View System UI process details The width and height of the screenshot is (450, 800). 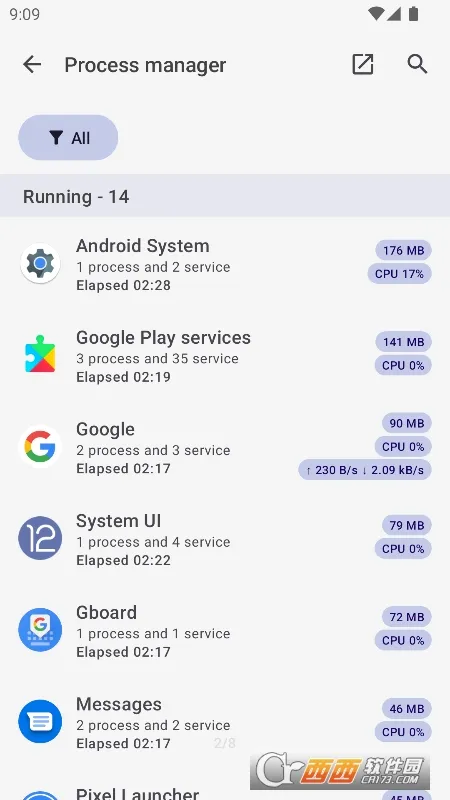point(225,540)
